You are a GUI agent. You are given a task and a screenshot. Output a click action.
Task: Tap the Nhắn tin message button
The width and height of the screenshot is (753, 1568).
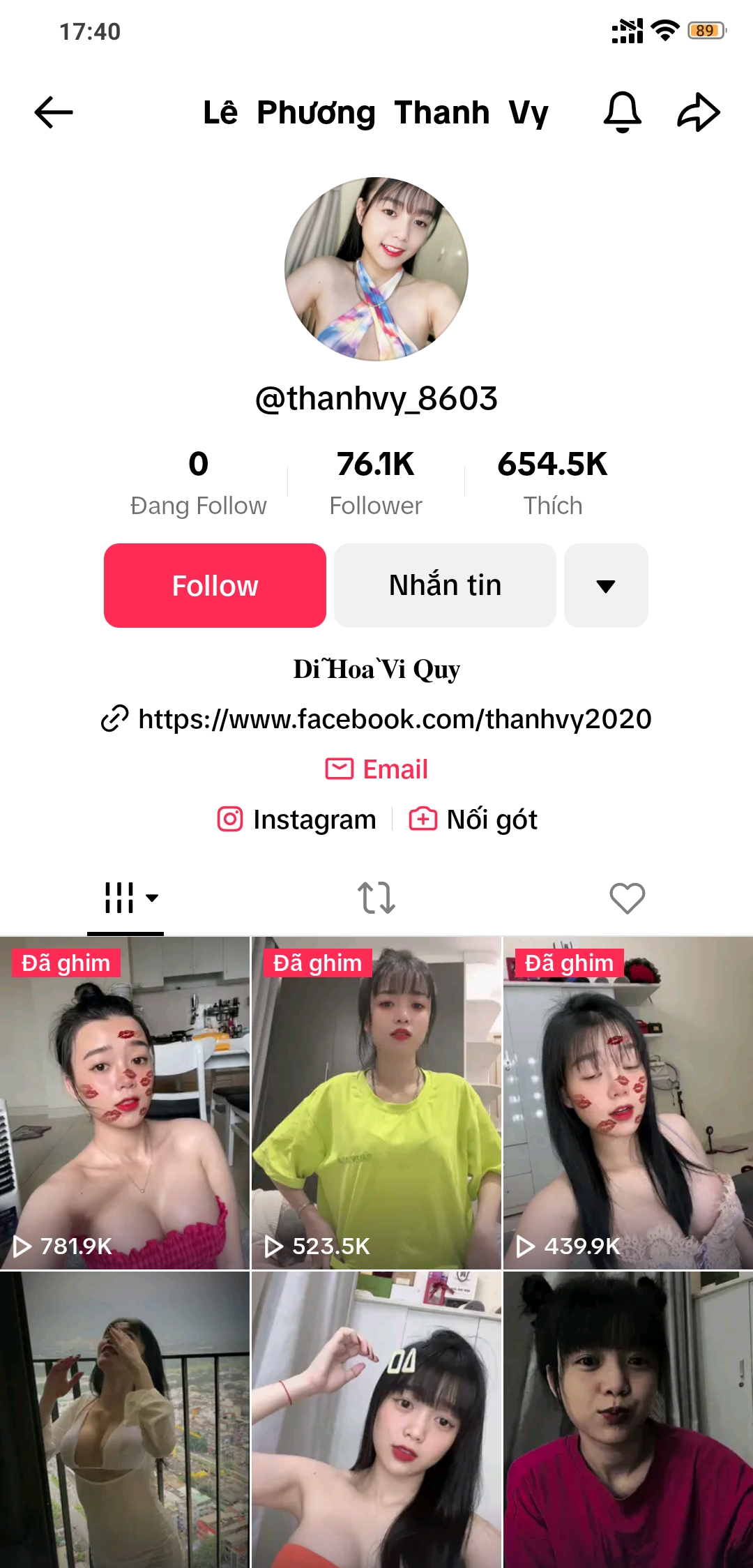445,585
